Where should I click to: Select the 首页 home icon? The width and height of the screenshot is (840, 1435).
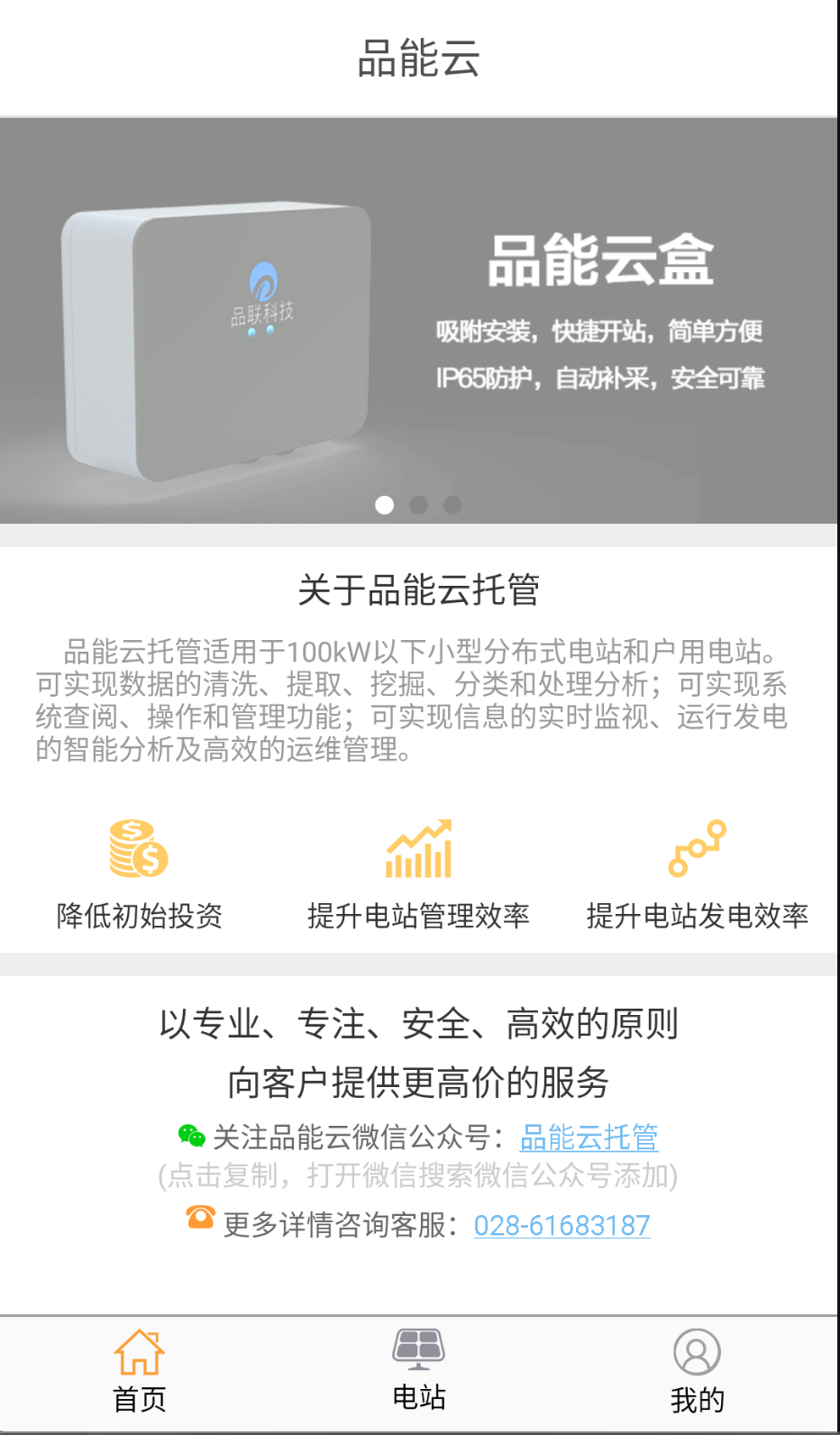pos(139,1352)
